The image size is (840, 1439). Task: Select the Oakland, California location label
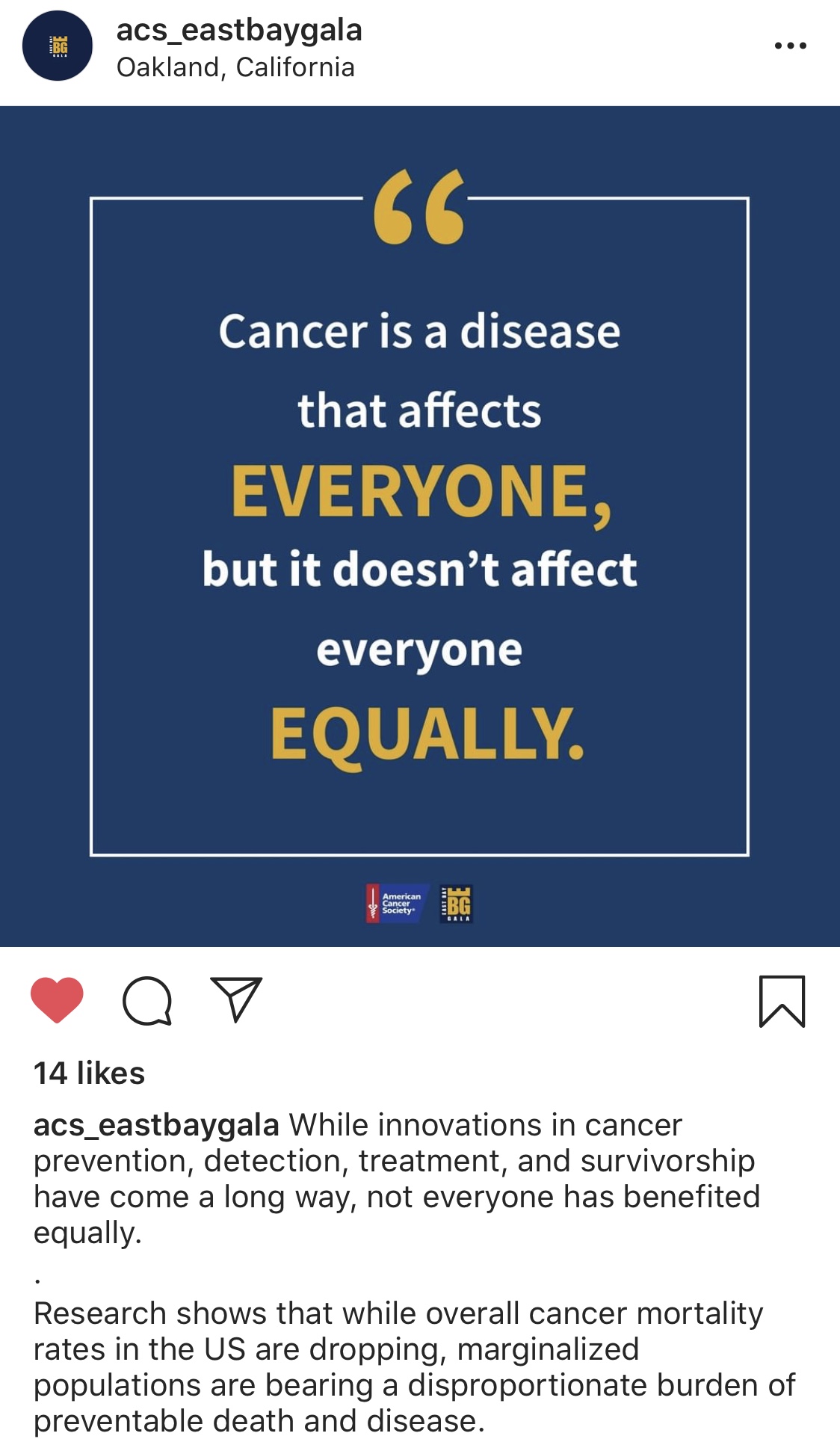pyautogui.click(x=235, y=69)
